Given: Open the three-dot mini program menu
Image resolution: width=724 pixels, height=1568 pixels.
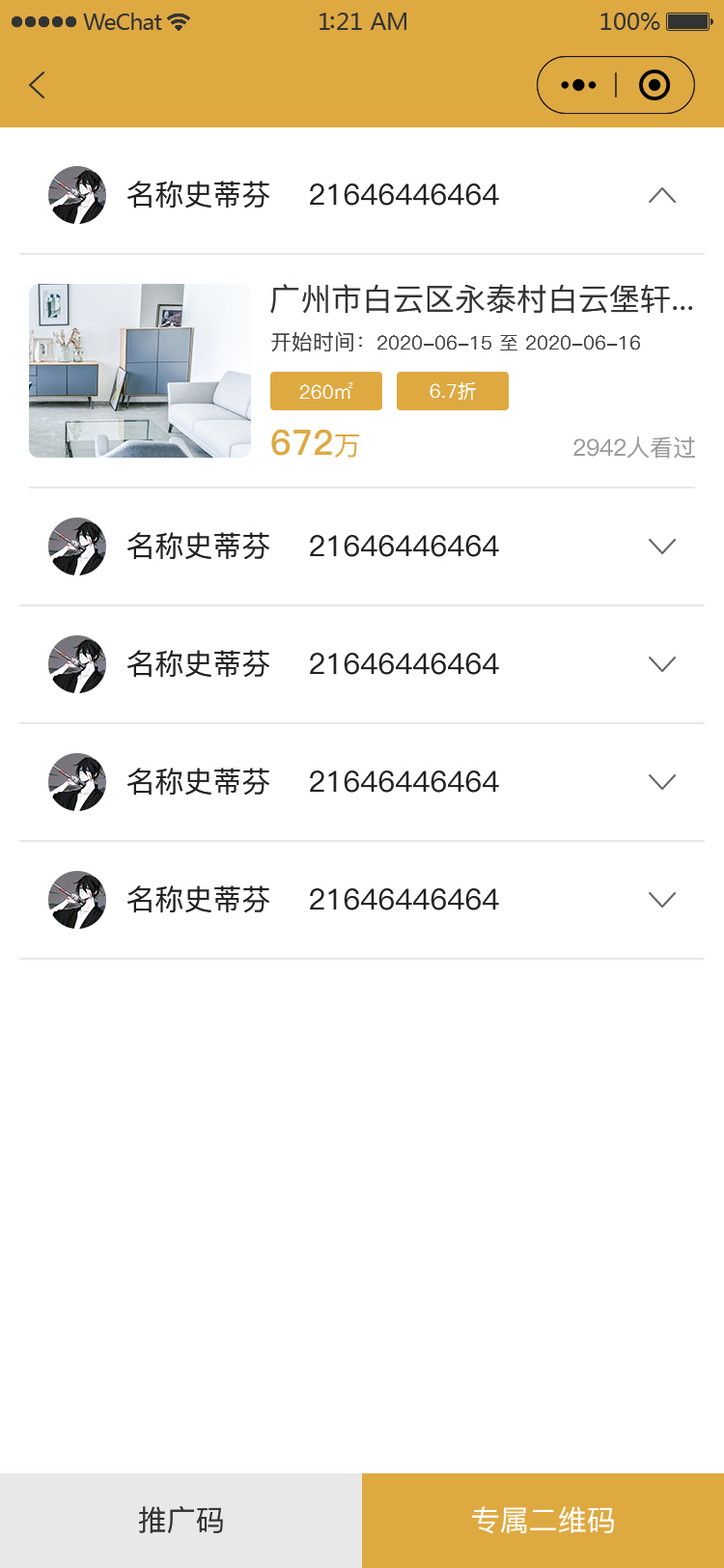Looking at the screenshot, I should pyautogui.click(x=578, y=85).
